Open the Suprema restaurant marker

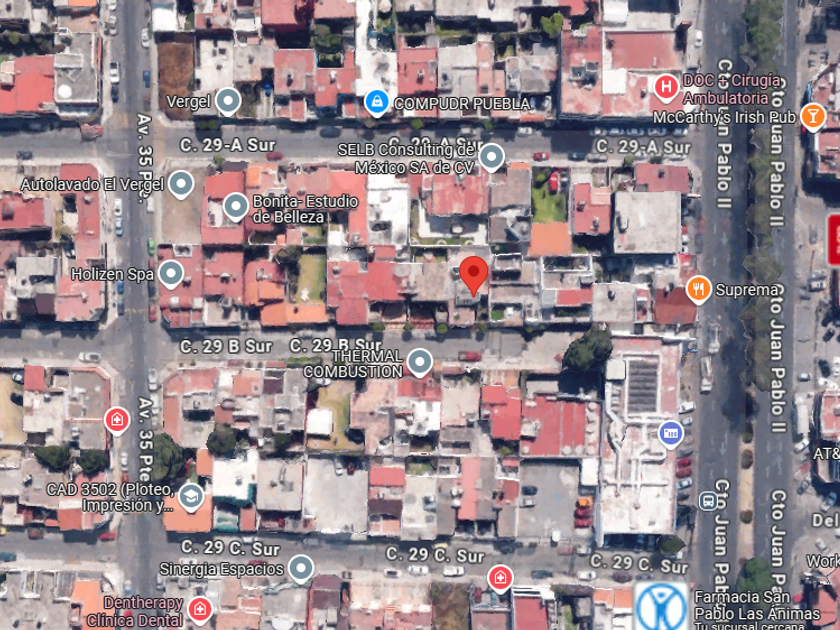(699, 290)
